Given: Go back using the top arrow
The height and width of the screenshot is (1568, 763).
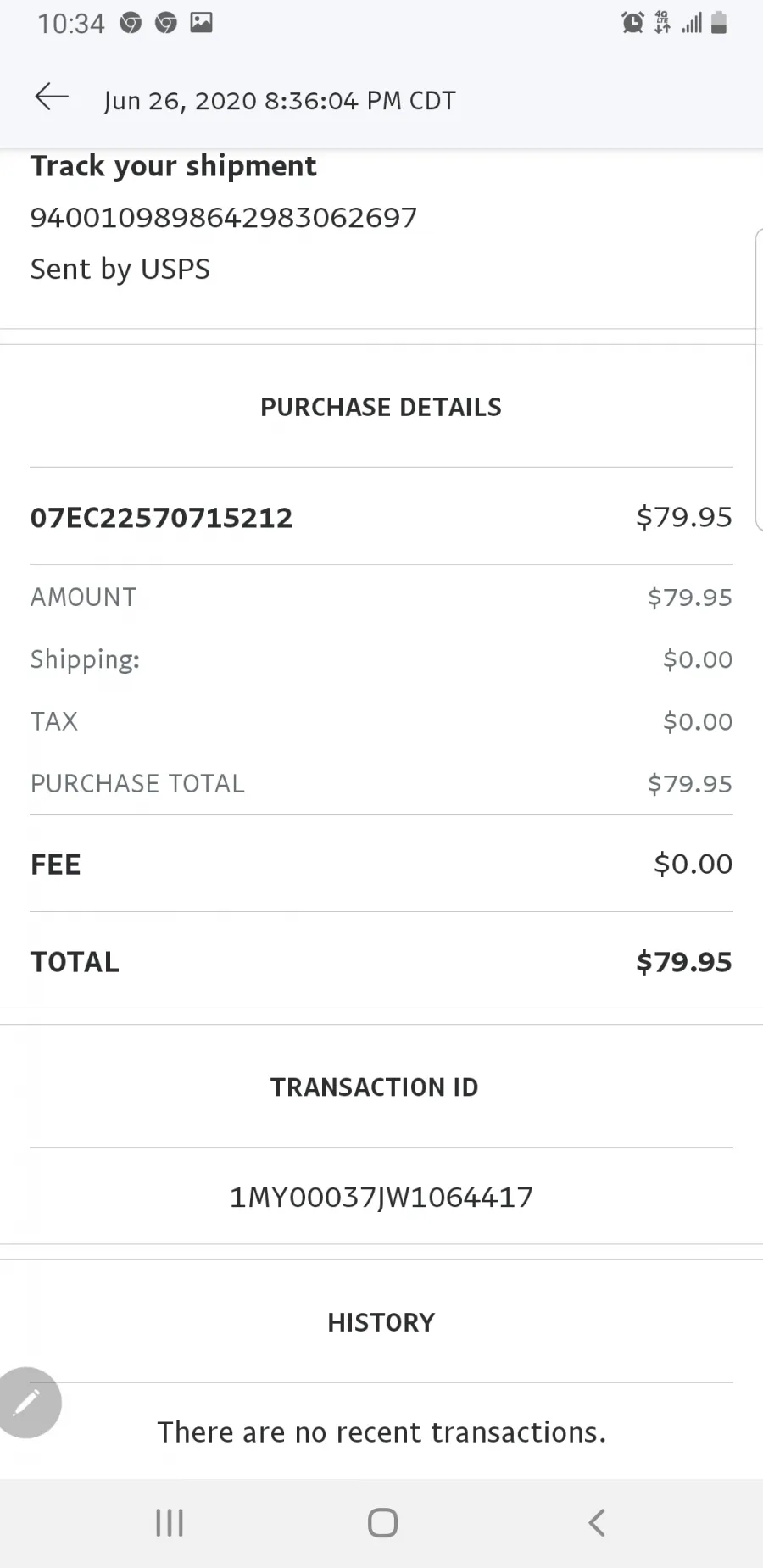Looking at the screenshot, I should click(52, 97).
